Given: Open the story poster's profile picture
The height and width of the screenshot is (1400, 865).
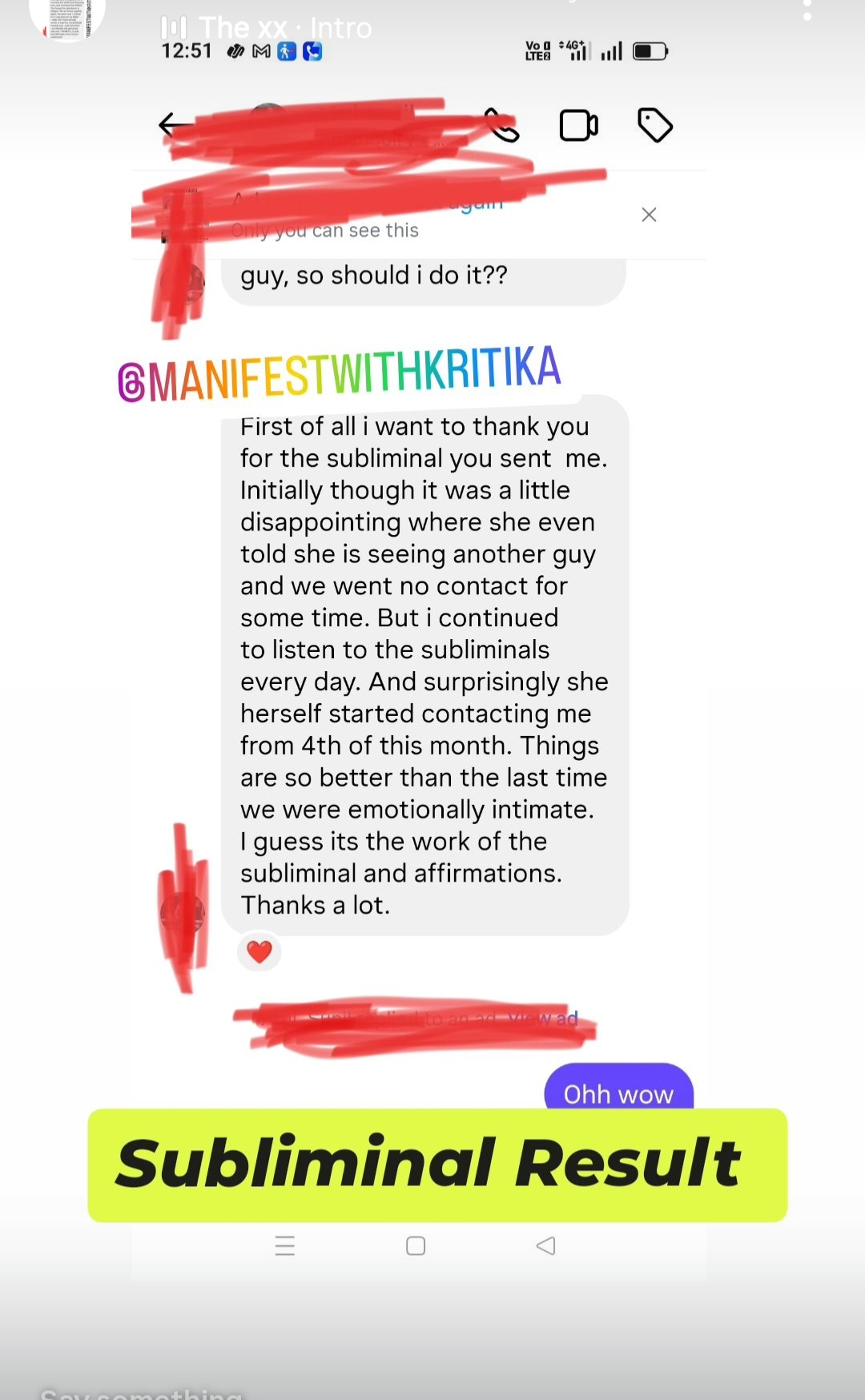Looking at the screenshot, I should pos(67,14).
